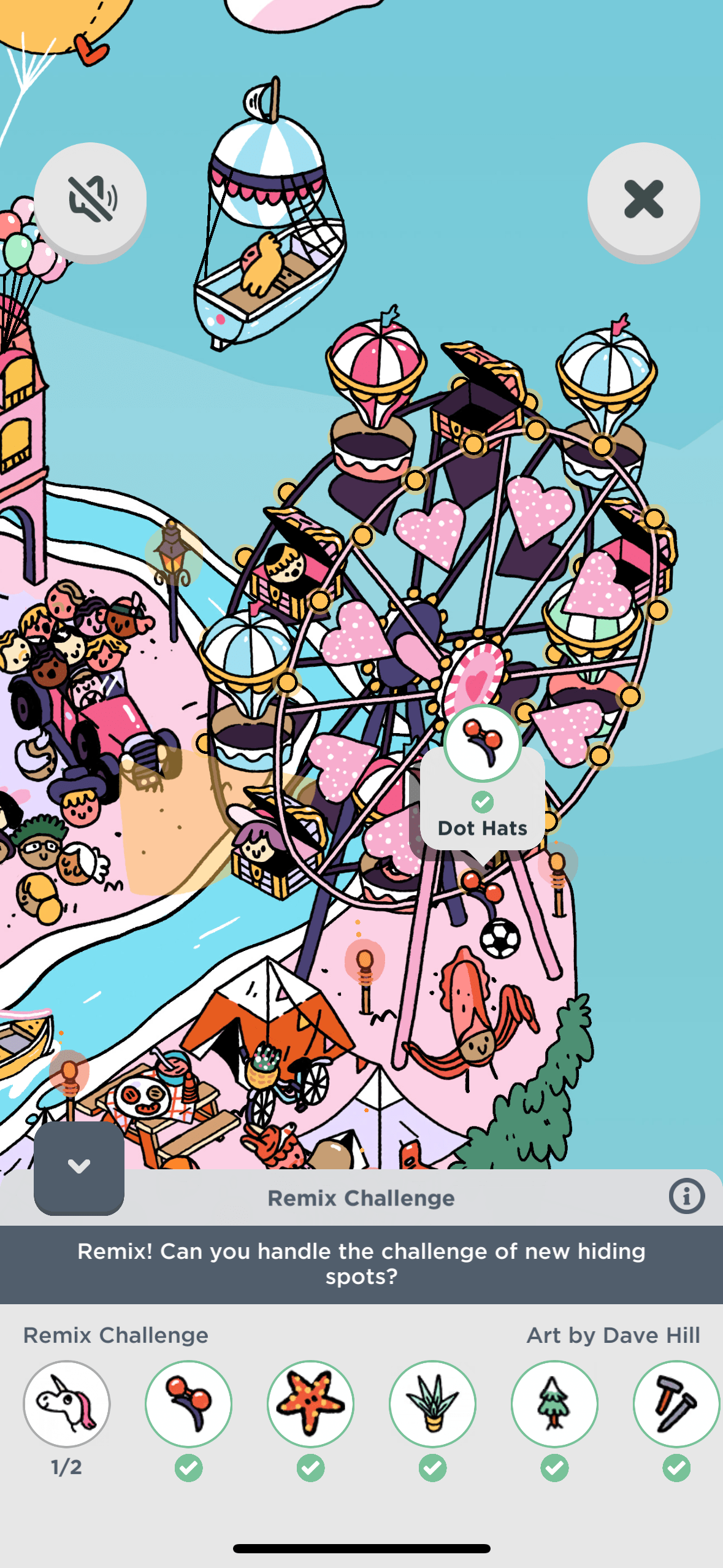Viewport: 723px width, 1568px height.
Task: Select the found potted plant item
Action: click(433, 1404)
